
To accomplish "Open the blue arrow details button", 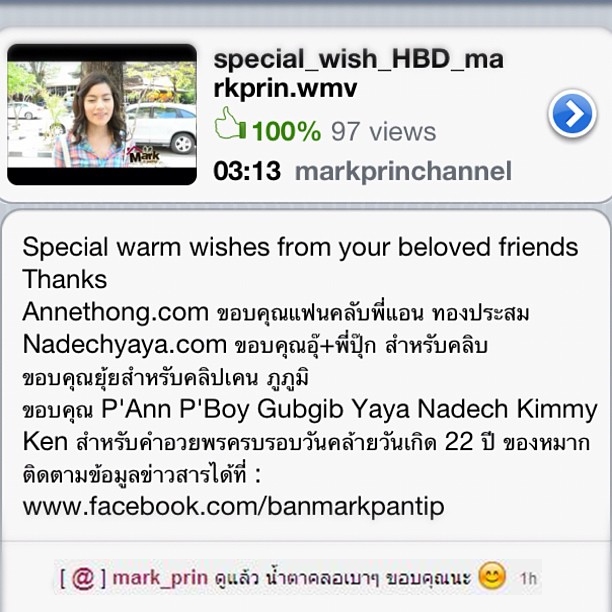I will tap(573, 116).
